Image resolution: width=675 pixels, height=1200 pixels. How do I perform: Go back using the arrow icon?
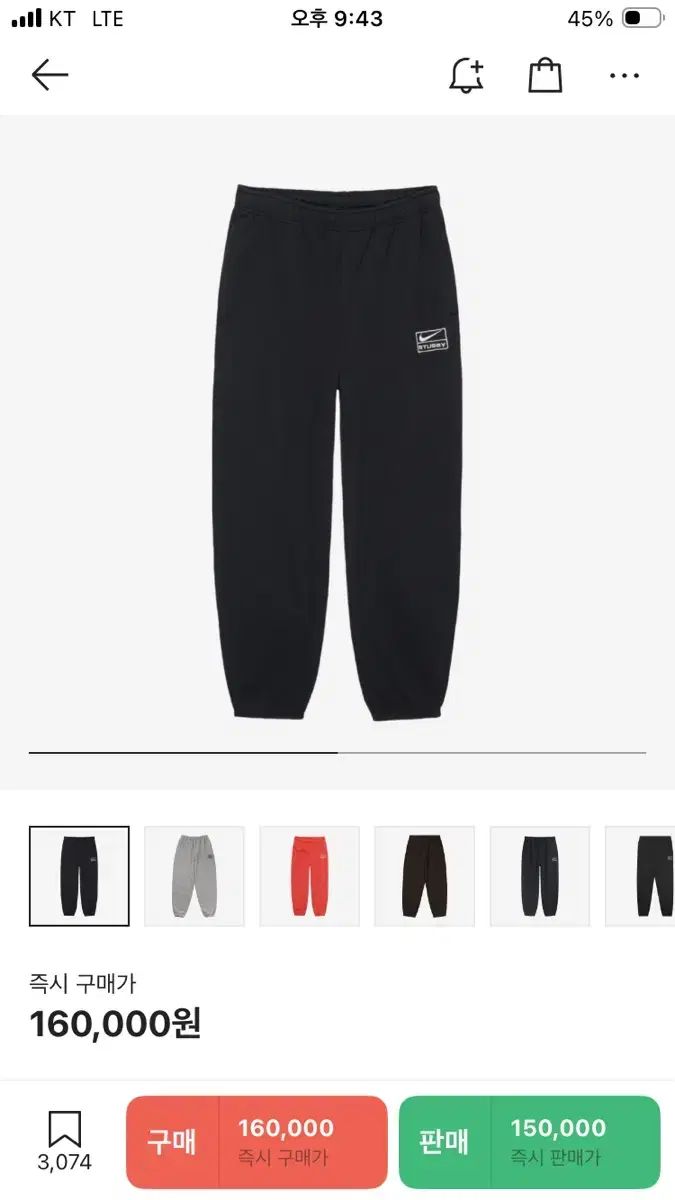pos(49,75)
